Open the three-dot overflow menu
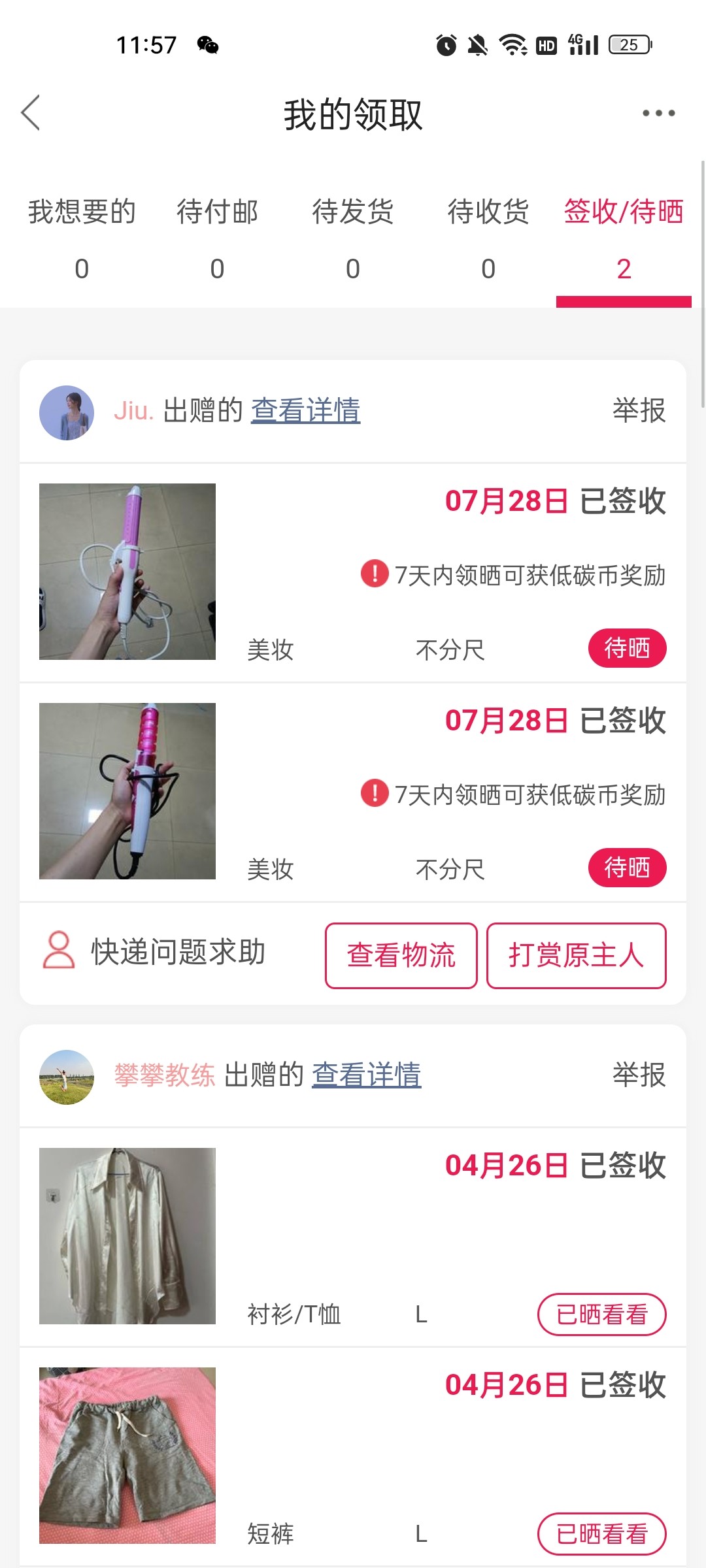The width and height of the screenshot is (706, 1568). click(x=658, y=113)
